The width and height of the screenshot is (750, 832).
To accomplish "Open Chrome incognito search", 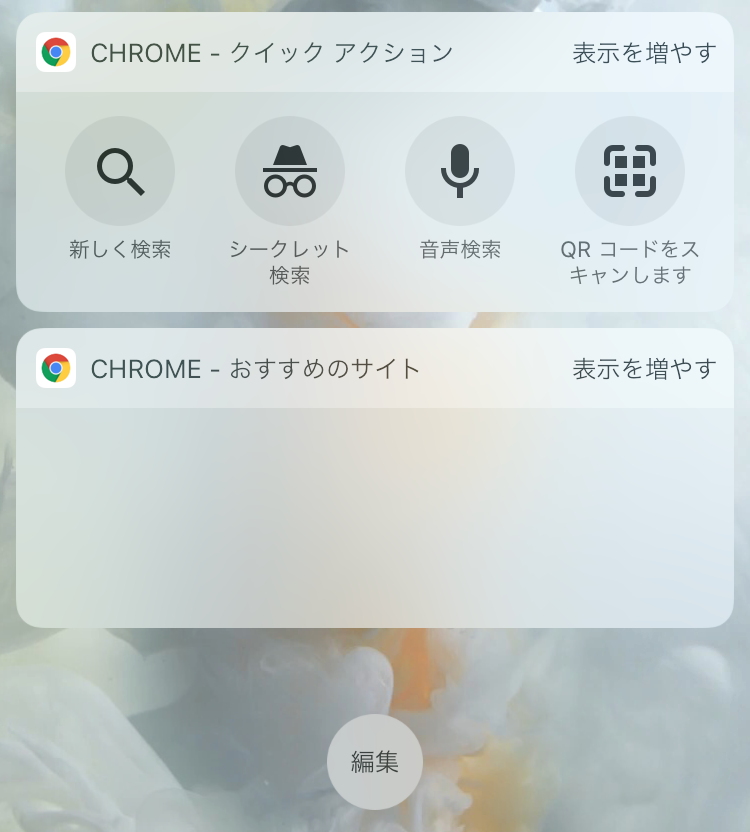I will 290,171.
